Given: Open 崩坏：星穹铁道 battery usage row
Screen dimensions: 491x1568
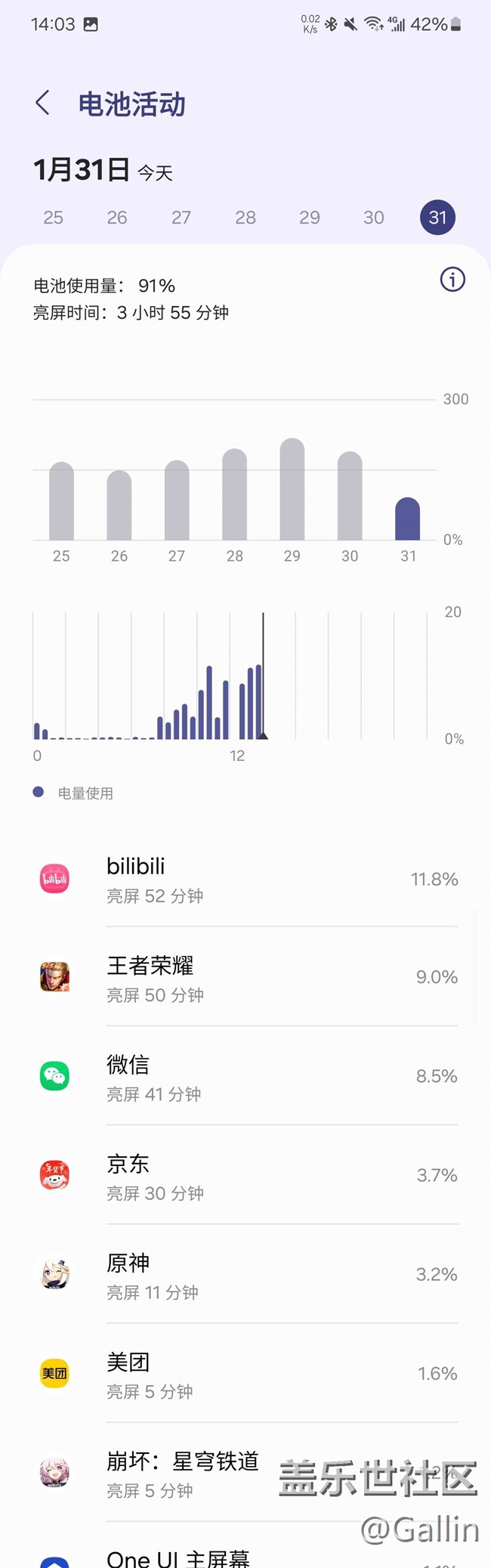Looking at the screenshot, I should pos(189,1473).
